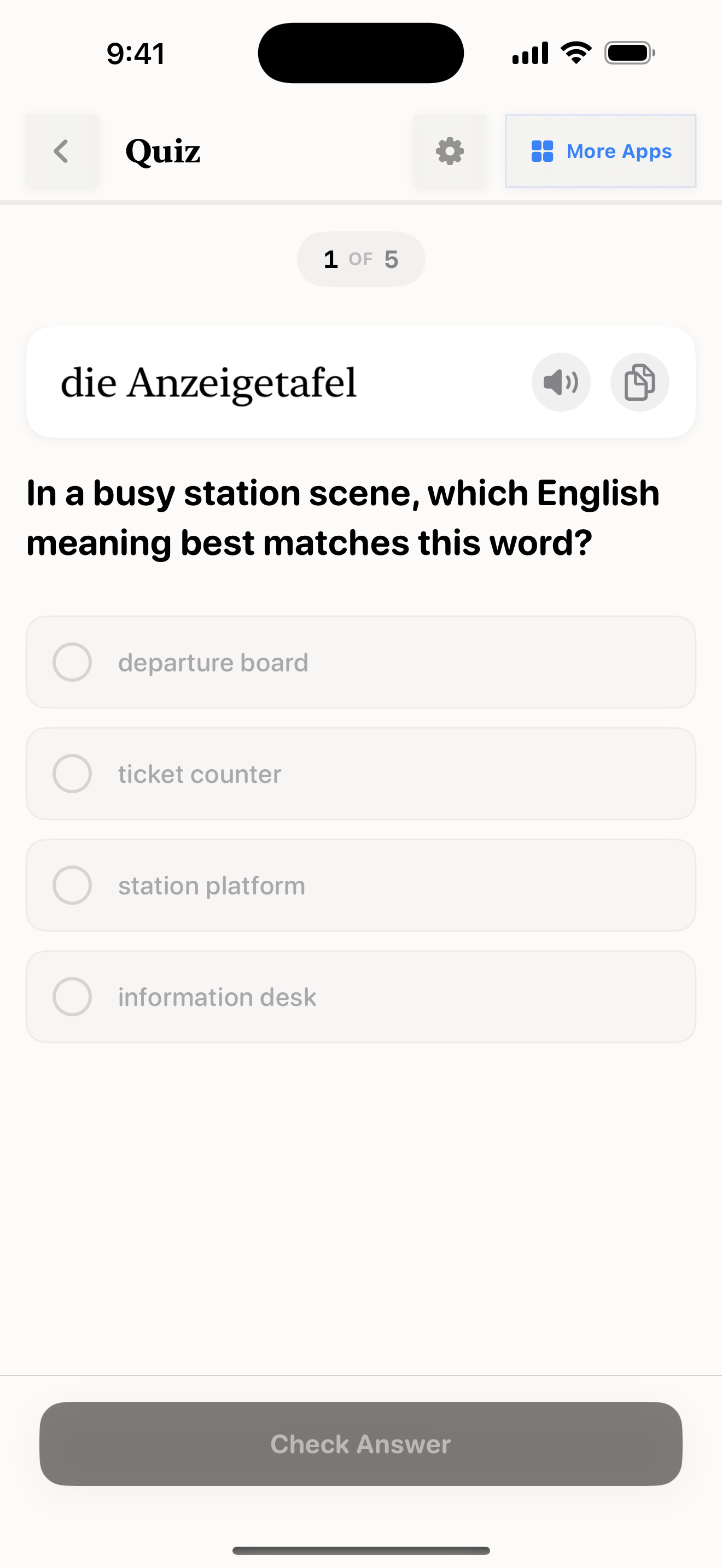Open quiz settings gear
Image resolution: width=722 pixels, height=1568 pixels.
click(450, 151)
